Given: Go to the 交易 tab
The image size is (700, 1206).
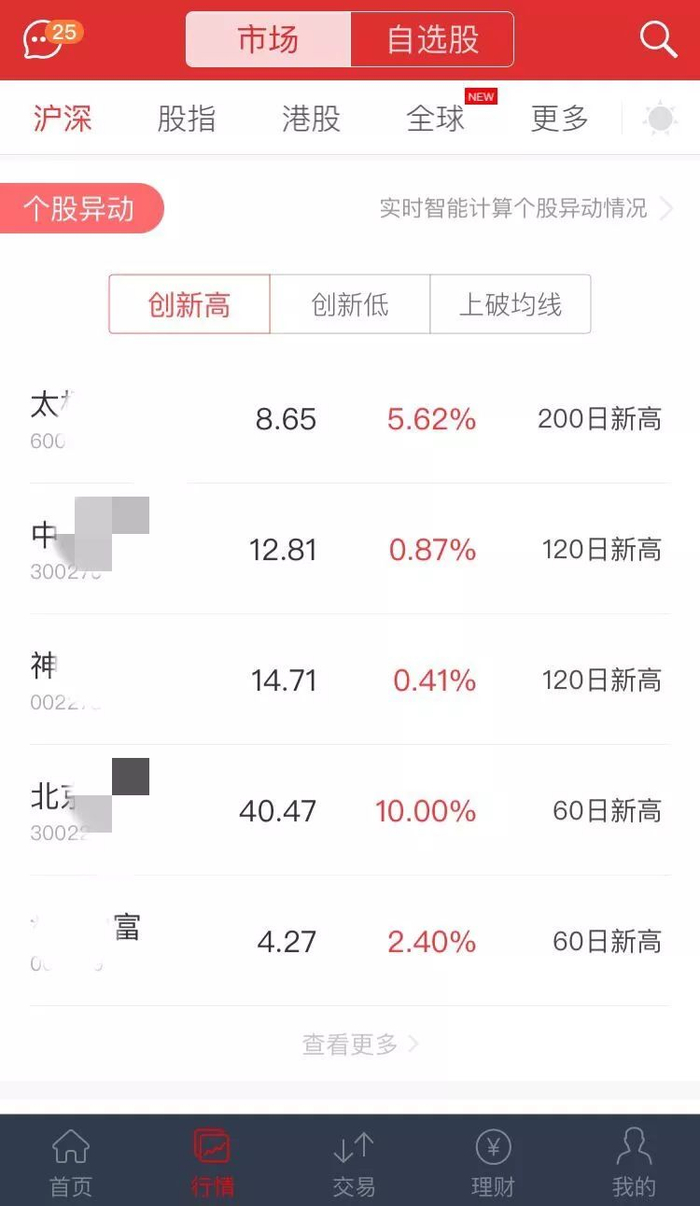Looking at the screenshot, I should coord(353,1163).
